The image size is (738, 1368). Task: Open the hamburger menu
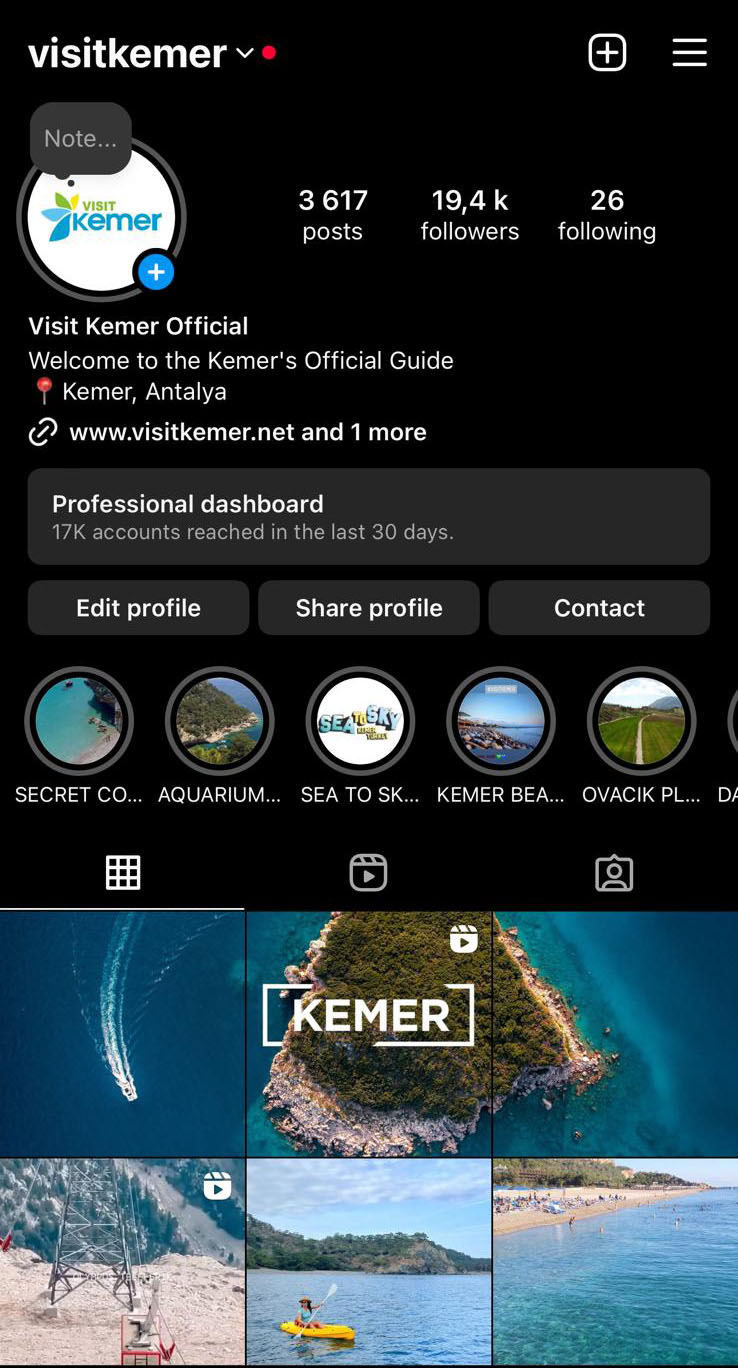pyautogui.click(x=689, y=53)
